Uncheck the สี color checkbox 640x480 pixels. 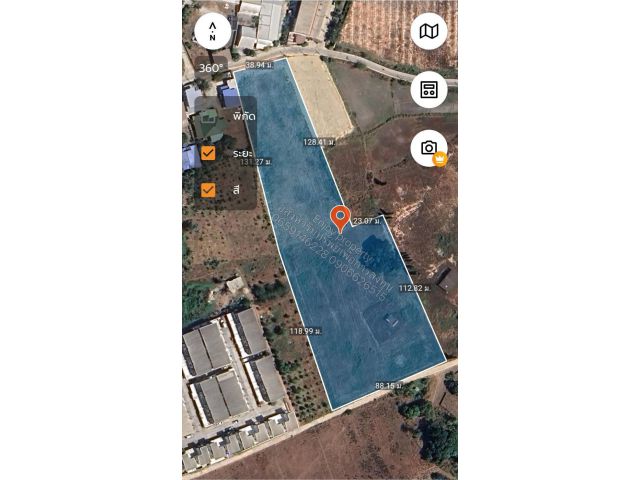coord(208,190)
